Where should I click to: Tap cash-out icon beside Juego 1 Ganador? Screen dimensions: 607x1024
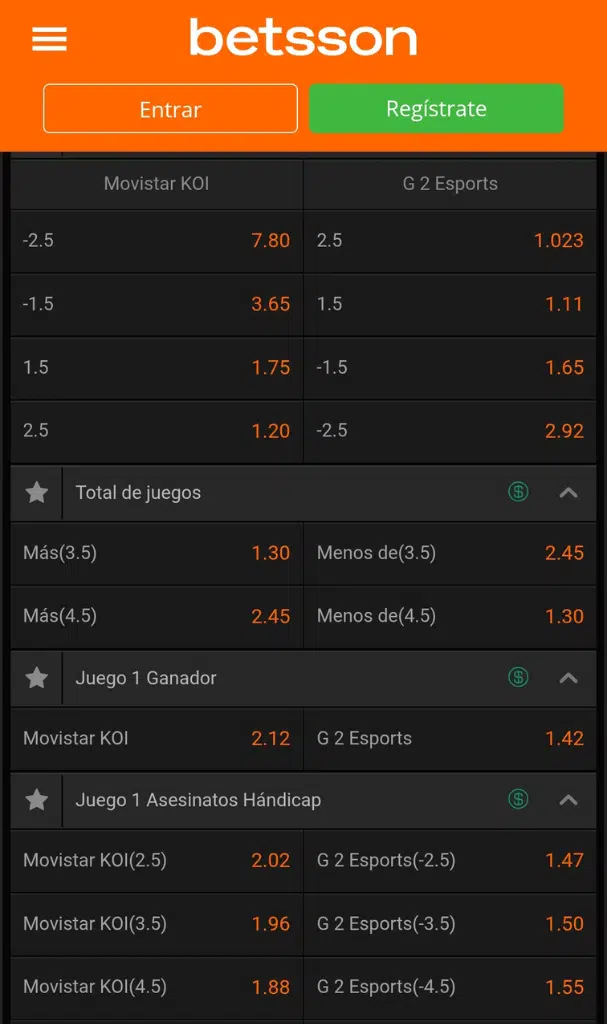tap(518, 677)
